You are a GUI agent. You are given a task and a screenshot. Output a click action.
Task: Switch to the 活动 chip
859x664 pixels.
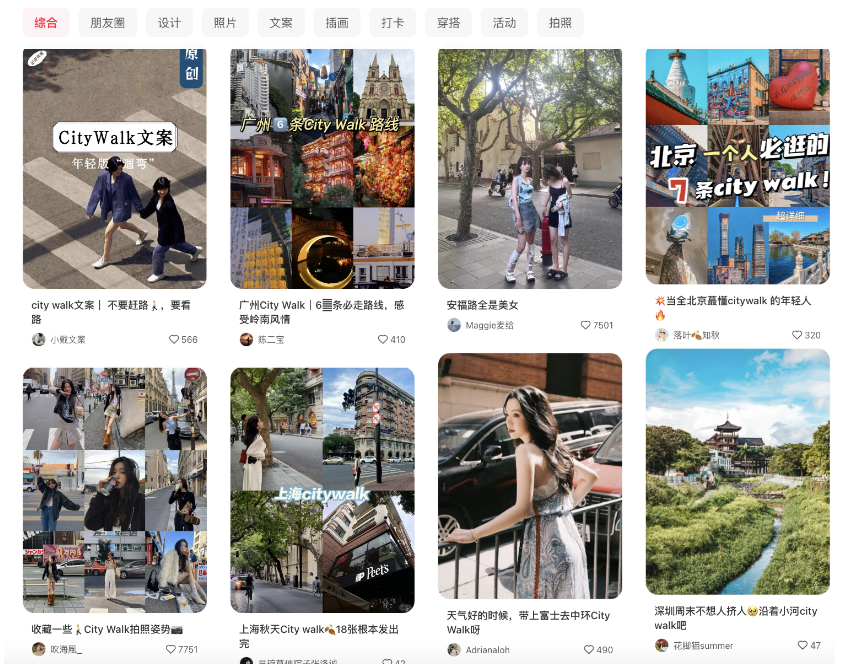(x=504, y=22)
